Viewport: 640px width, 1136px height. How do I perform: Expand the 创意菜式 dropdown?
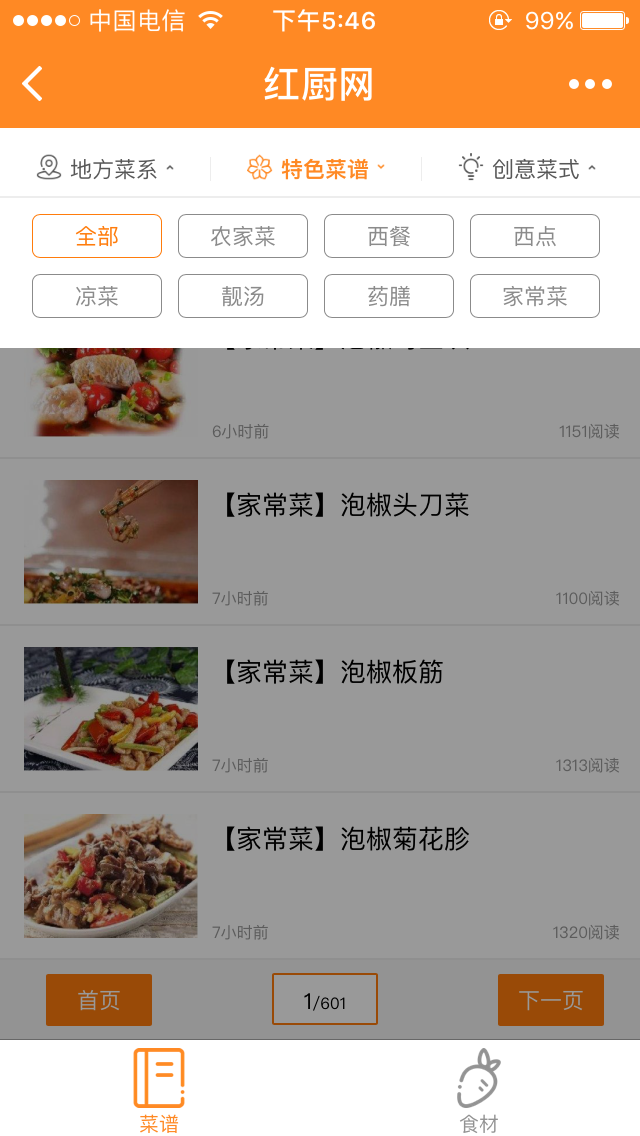[x=528, y=168]
